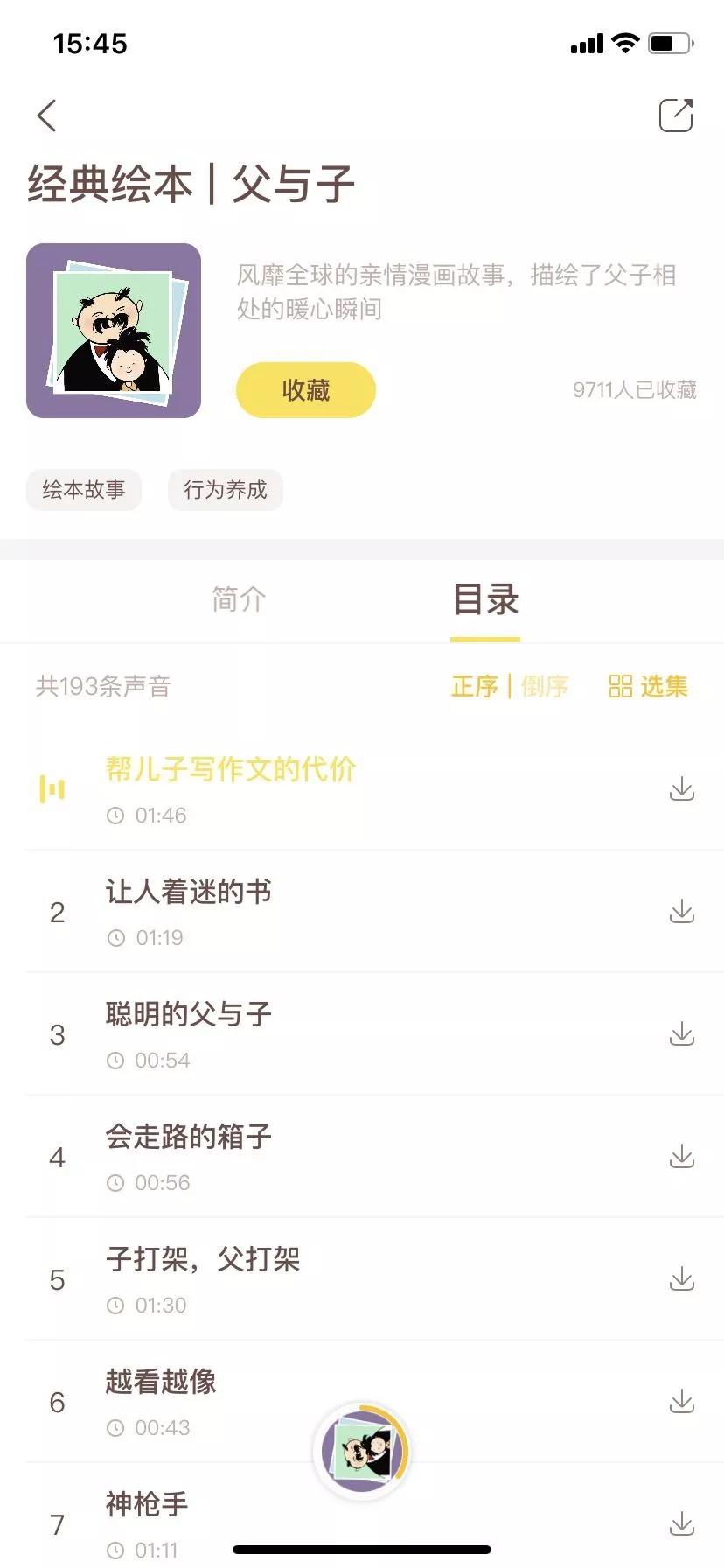Switch to the 目录 tab
Screen dimensions: 724x1568
click(x=485, y=600)
